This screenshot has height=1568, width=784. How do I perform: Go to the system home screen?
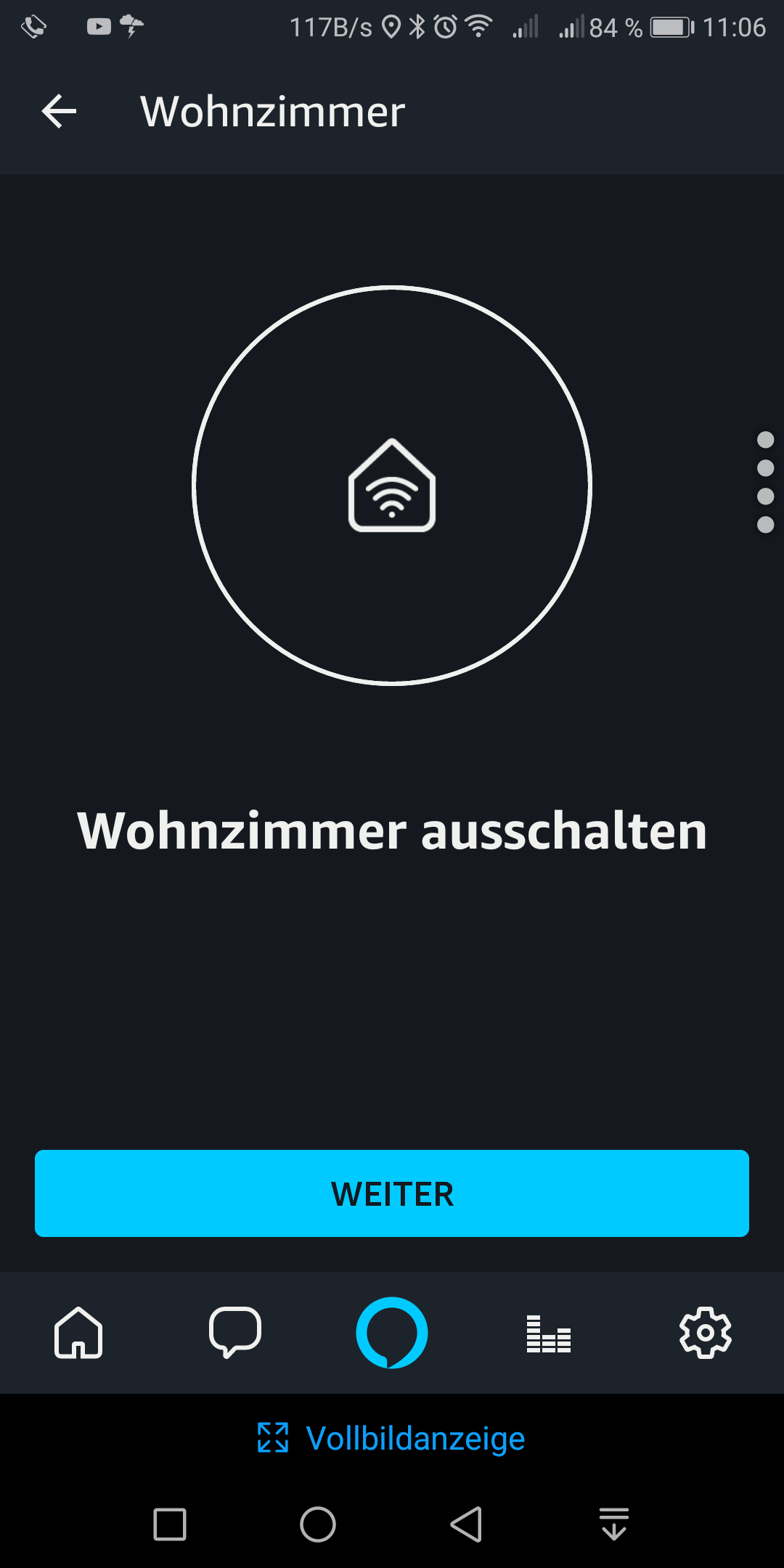(318, 1524)
